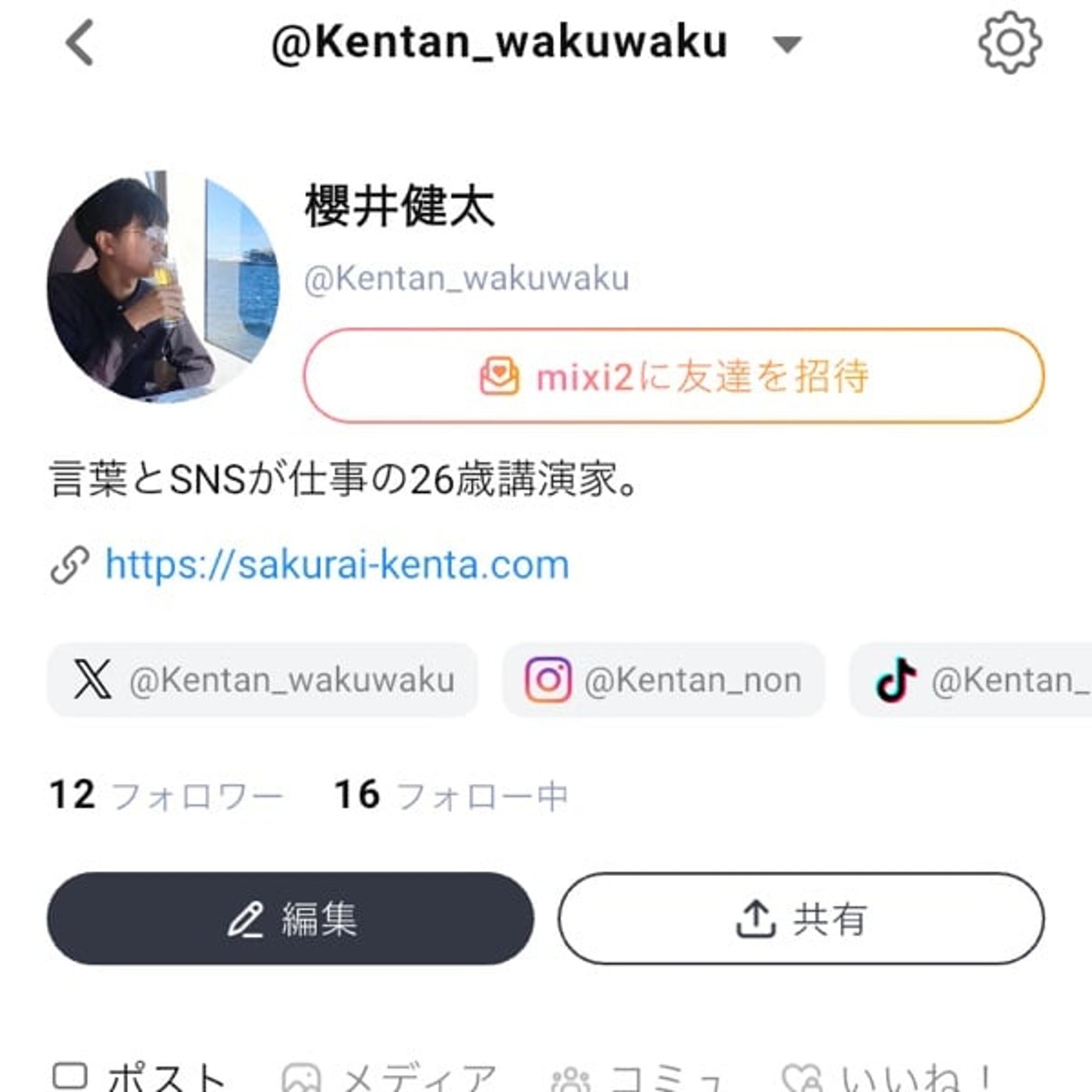Open the account switcher dropdown arrow
The width and height of the screenshot is (1092, 1092).
click(x=786, y=44)
